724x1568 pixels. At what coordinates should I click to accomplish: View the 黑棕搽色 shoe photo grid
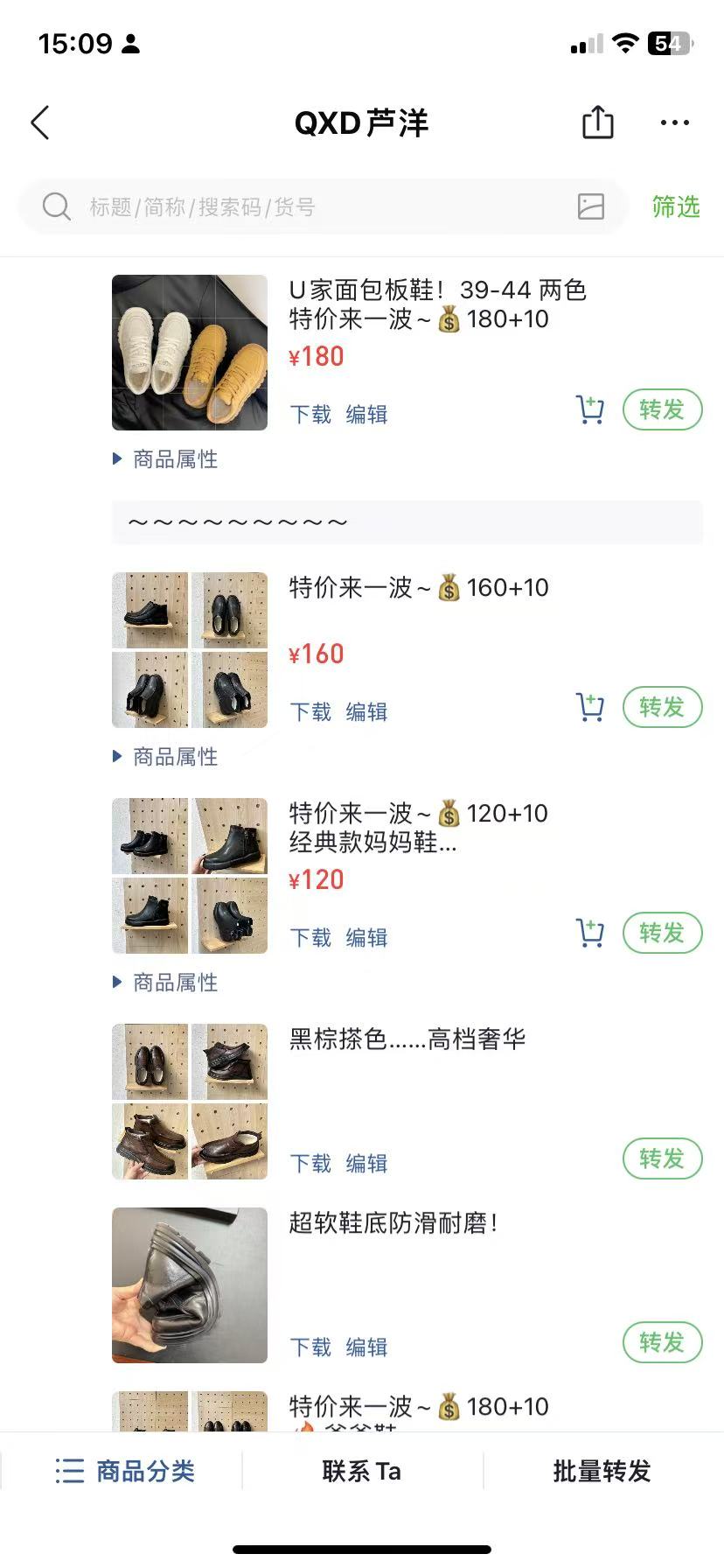click(190, 1102)
